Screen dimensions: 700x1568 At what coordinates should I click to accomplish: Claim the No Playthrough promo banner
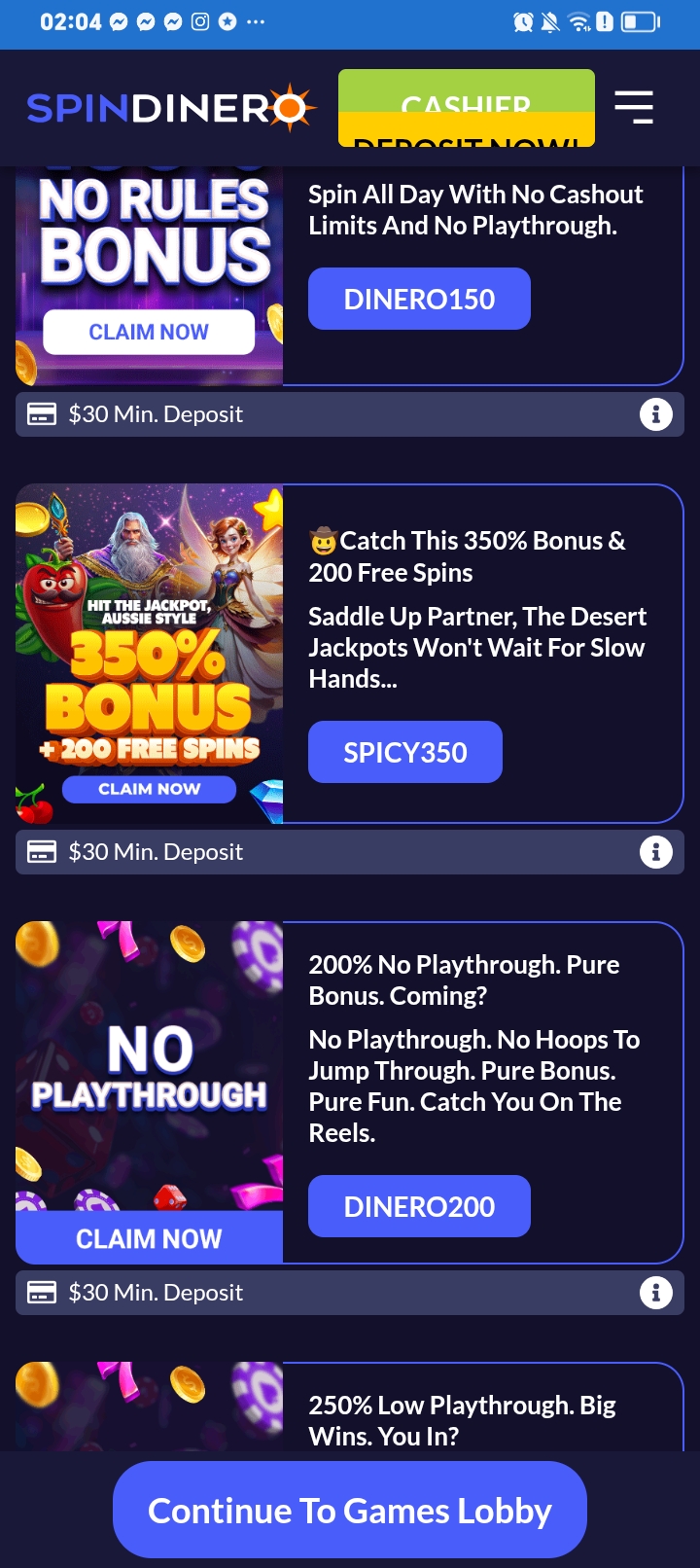(x=149, y=1238)
